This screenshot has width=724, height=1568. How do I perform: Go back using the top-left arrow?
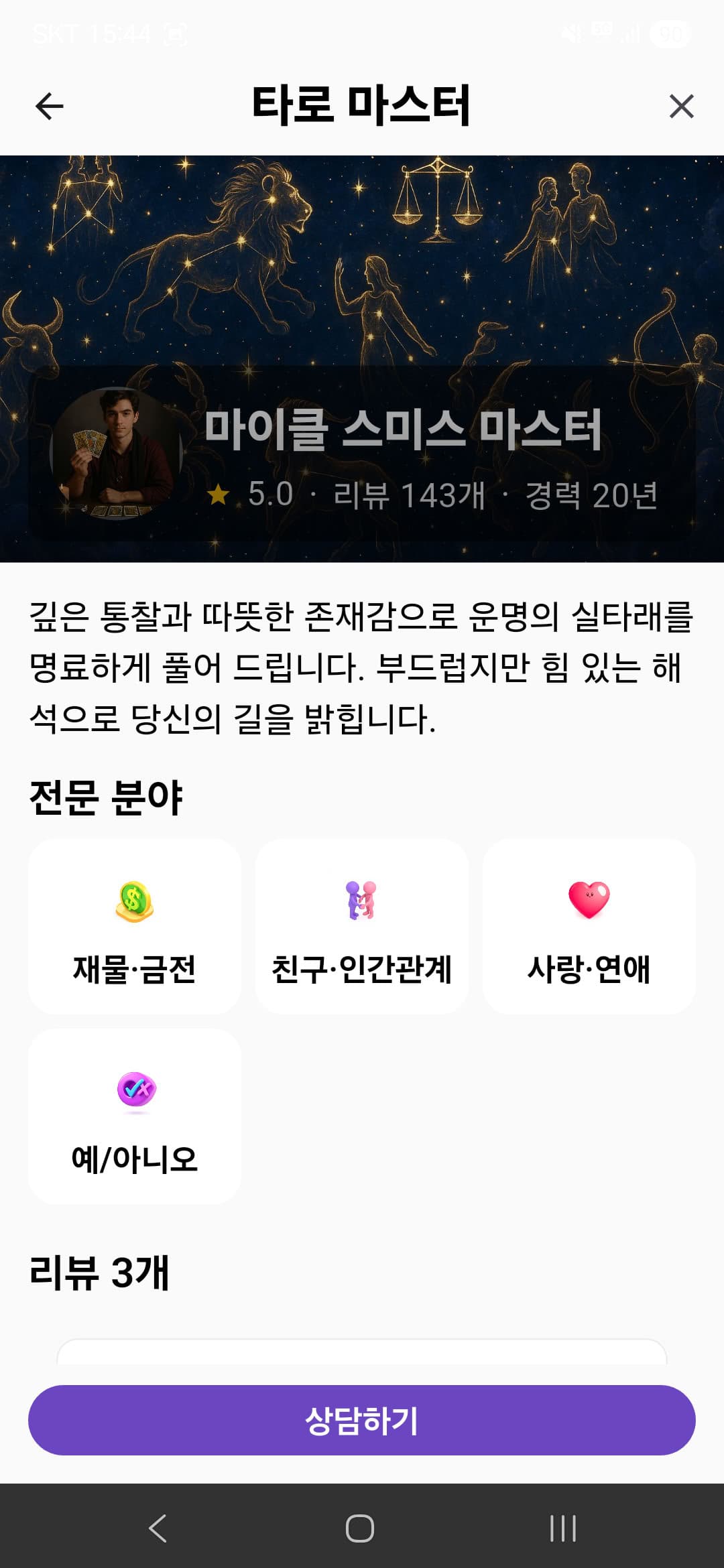coord(47,106)
